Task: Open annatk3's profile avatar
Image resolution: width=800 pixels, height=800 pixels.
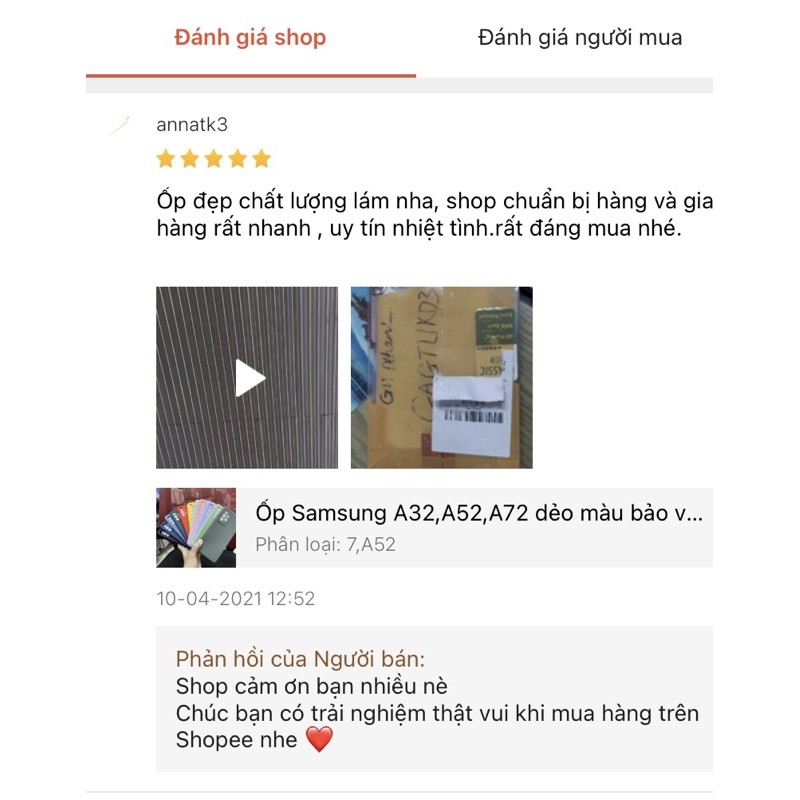Action: [x=120, y=126]
